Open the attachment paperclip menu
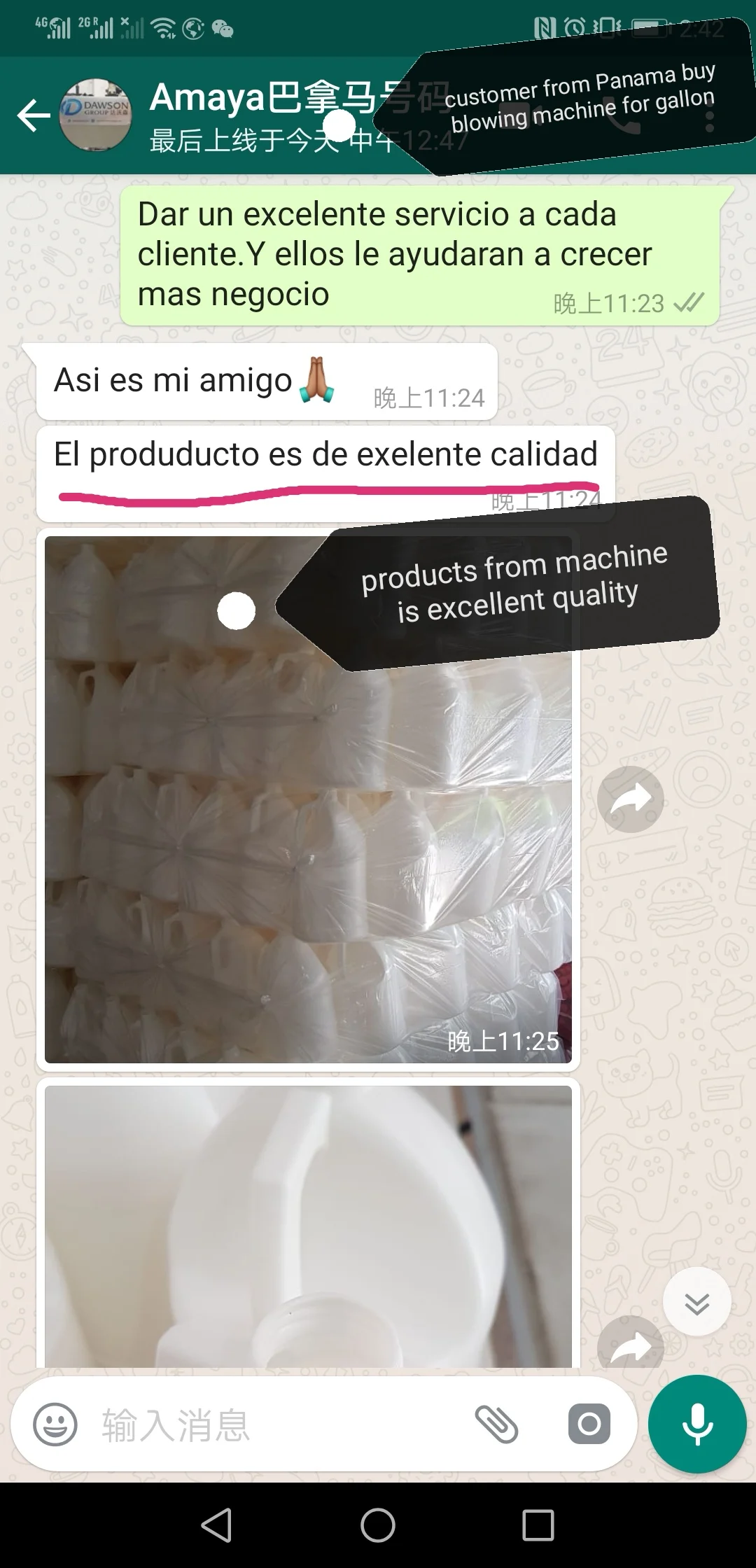 coord(496,1424)
